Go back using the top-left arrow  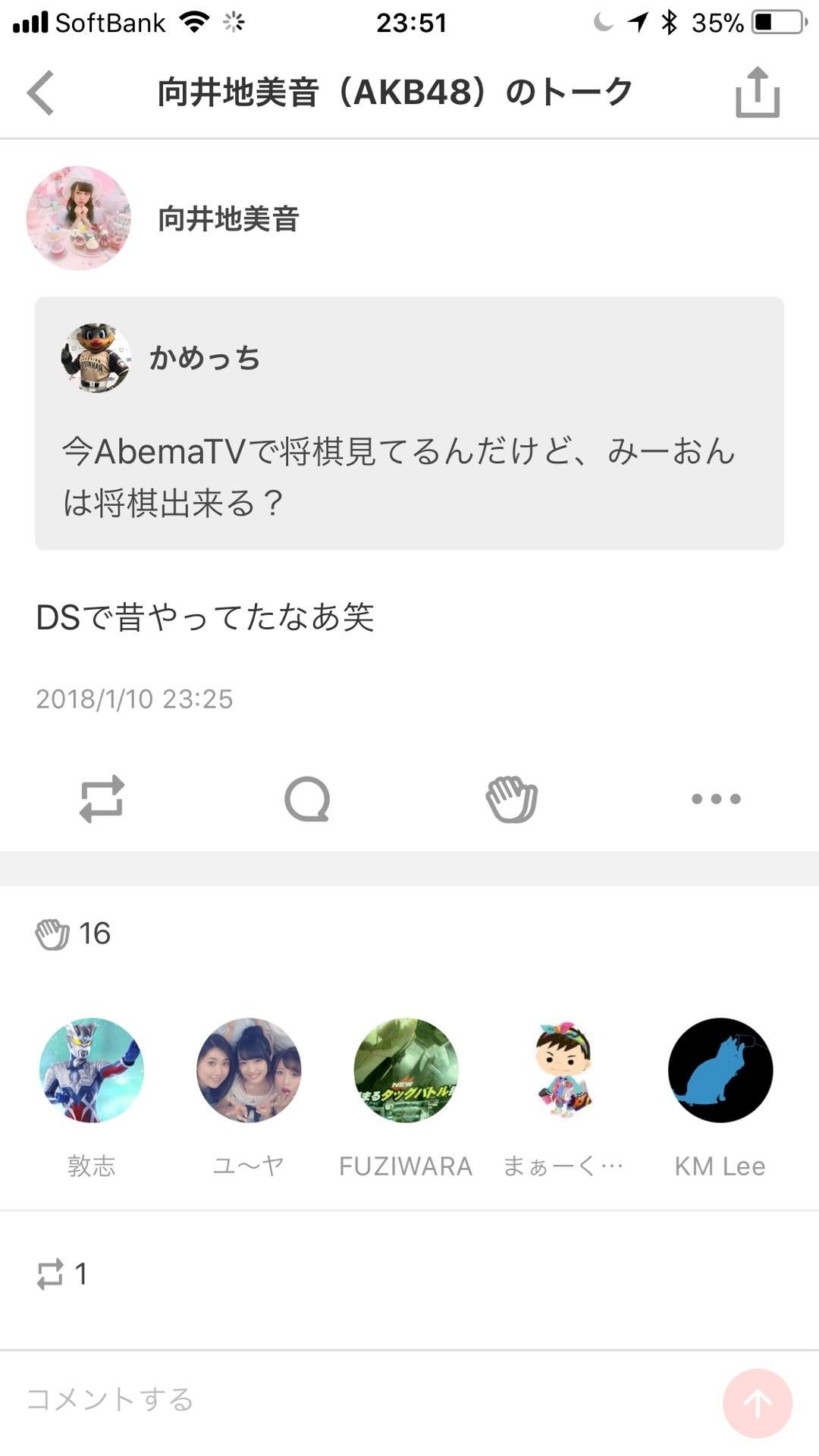[x=41, y=93]
